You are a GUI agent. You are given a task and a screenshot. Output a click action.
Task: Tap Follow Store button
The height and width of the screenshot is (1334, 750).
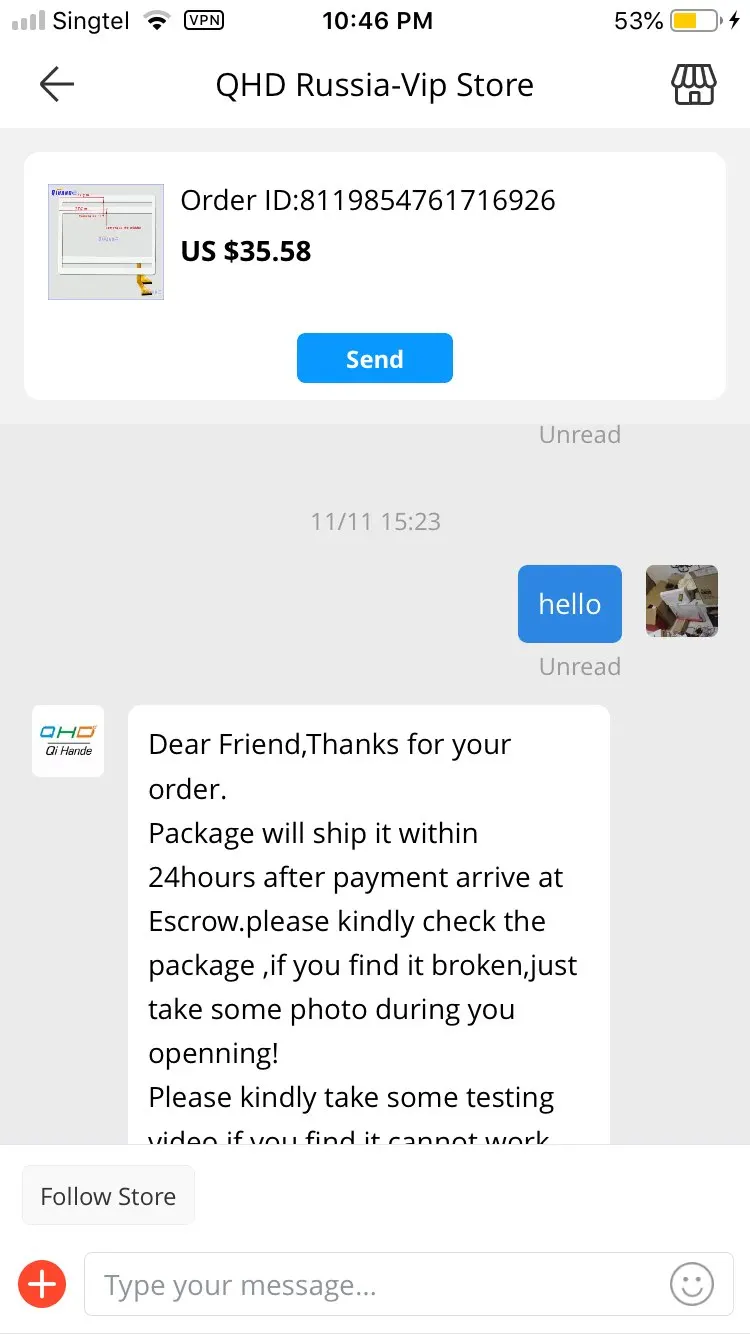(108, 1196)
